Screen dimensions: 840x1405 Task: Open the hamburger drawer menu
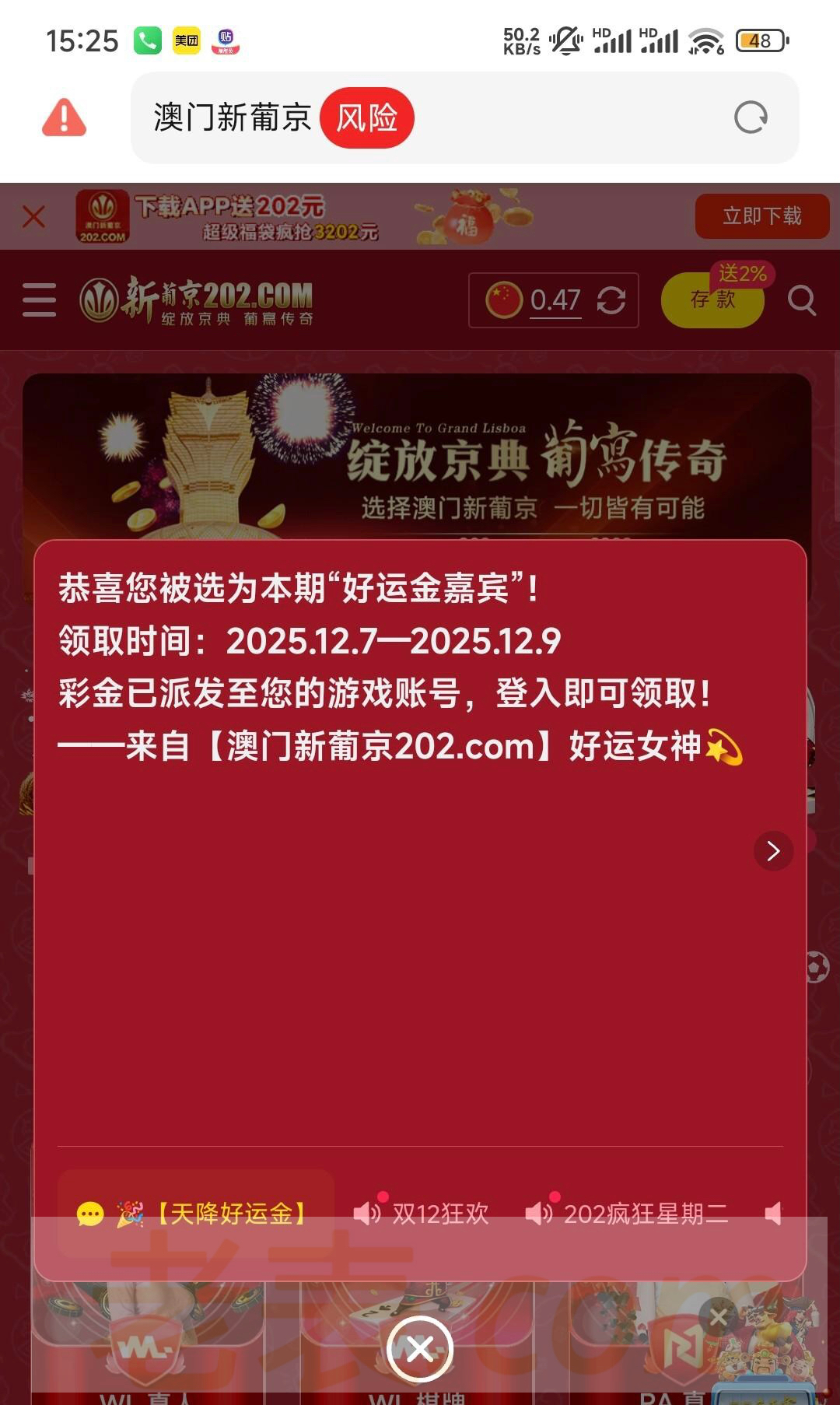click(x=39, y=300)
